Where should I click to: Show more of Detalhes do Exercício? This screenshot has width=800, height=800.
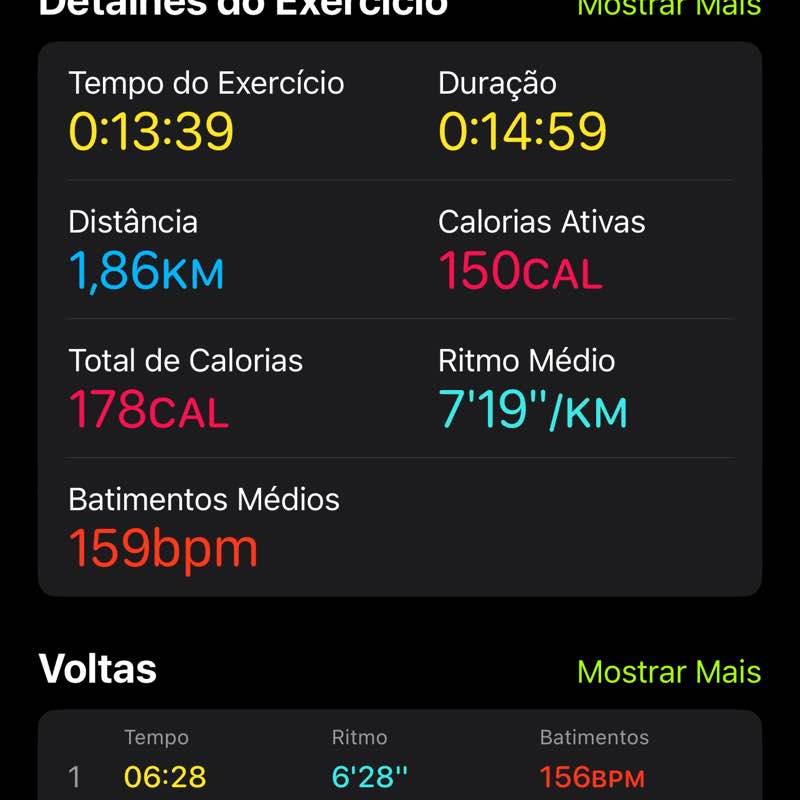click(669, 8)
